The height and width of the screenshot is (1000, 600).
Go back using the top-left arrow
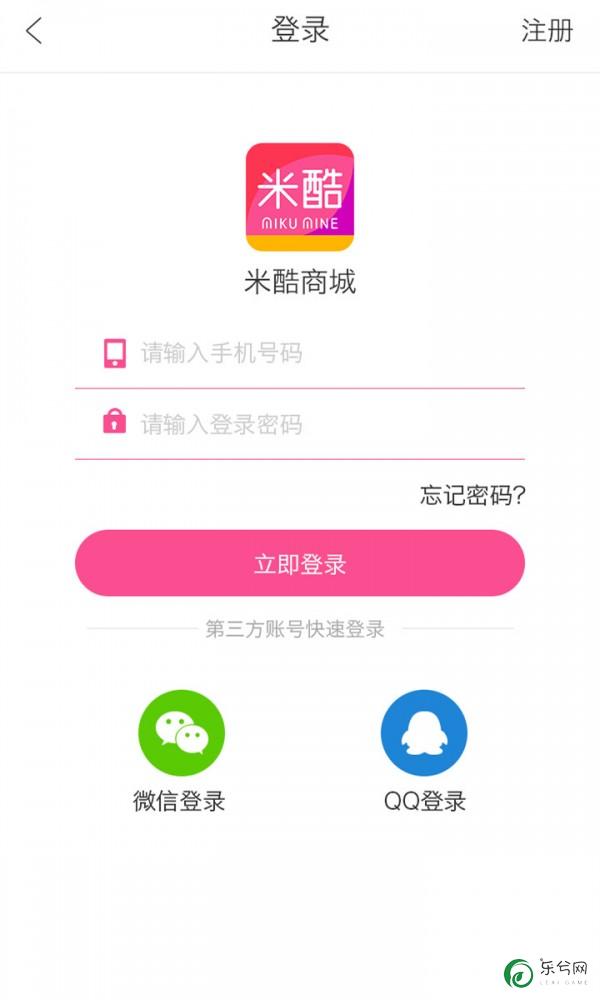[x=34, y=31]
